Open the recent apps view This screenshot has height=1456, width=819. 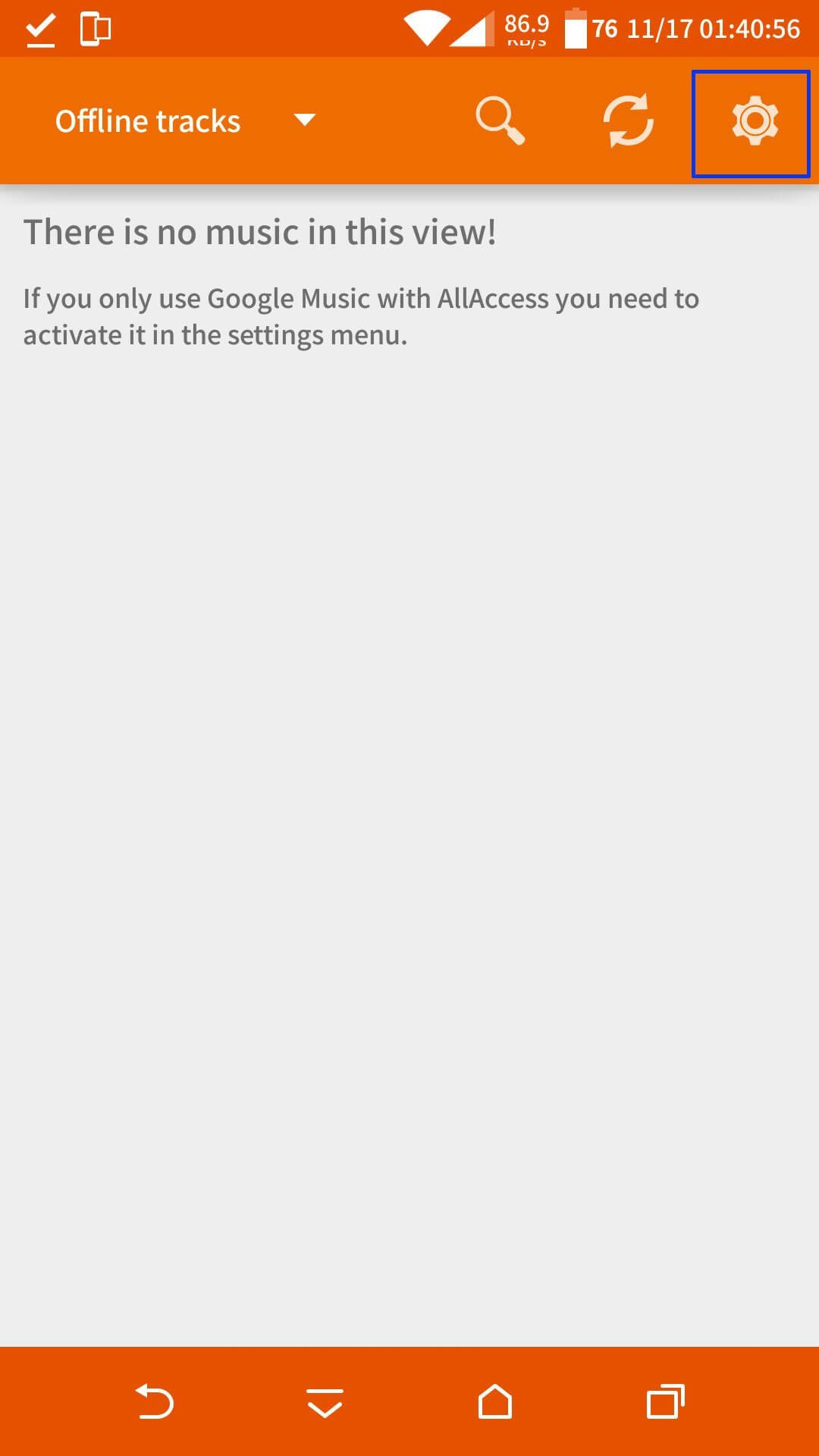(x=665, y=1401)
